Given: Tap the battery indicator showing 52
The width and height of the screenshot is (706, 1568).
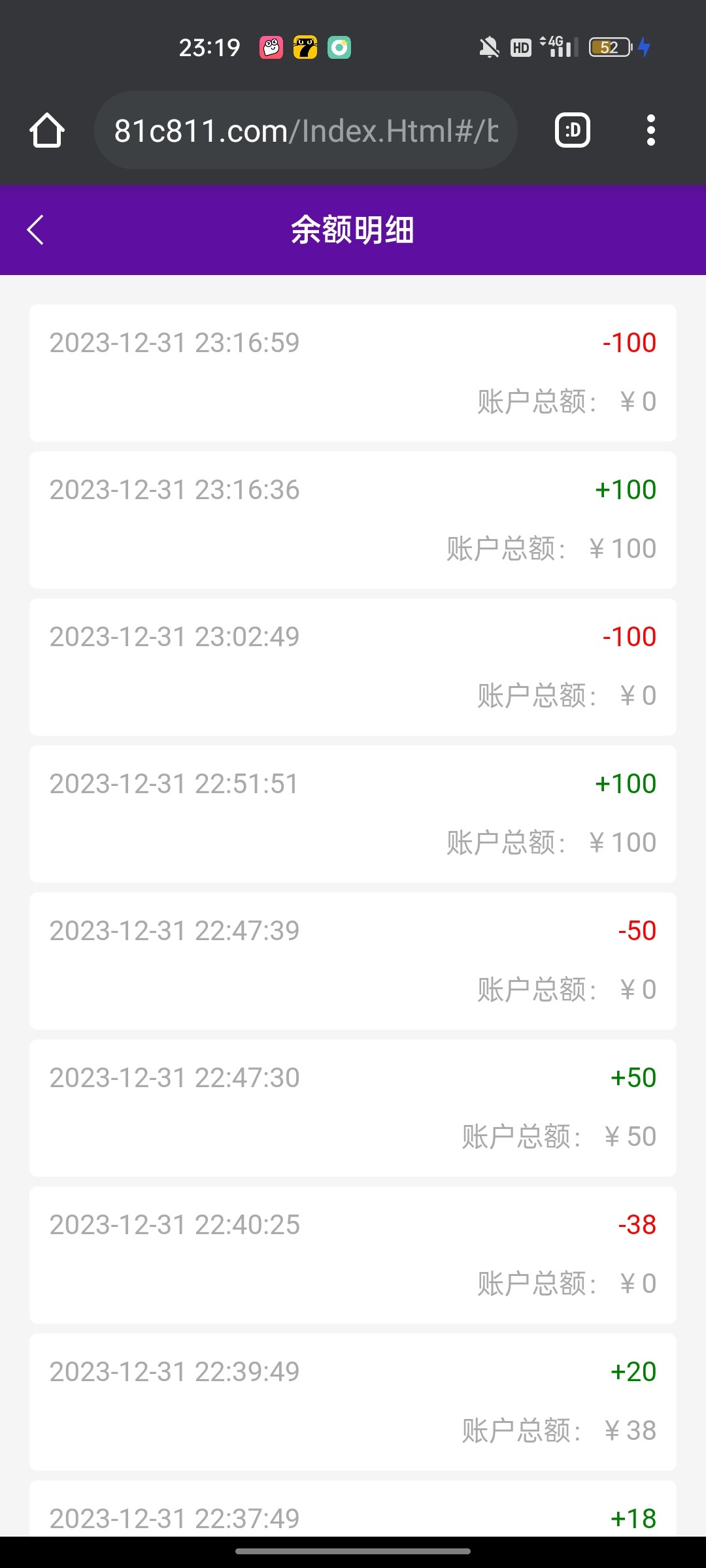Looking at the screenshot, I should coord(609,47).
